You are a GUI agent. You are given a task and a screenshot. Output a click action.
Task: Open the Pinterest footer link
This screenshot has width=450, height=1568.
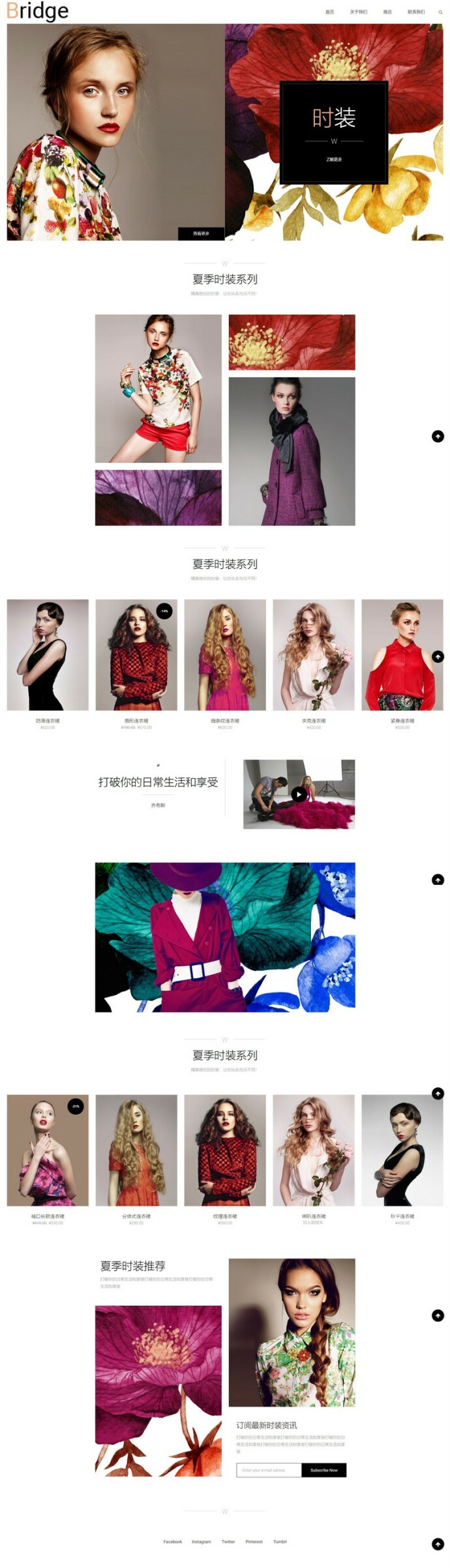click(x=254, y=1542)
